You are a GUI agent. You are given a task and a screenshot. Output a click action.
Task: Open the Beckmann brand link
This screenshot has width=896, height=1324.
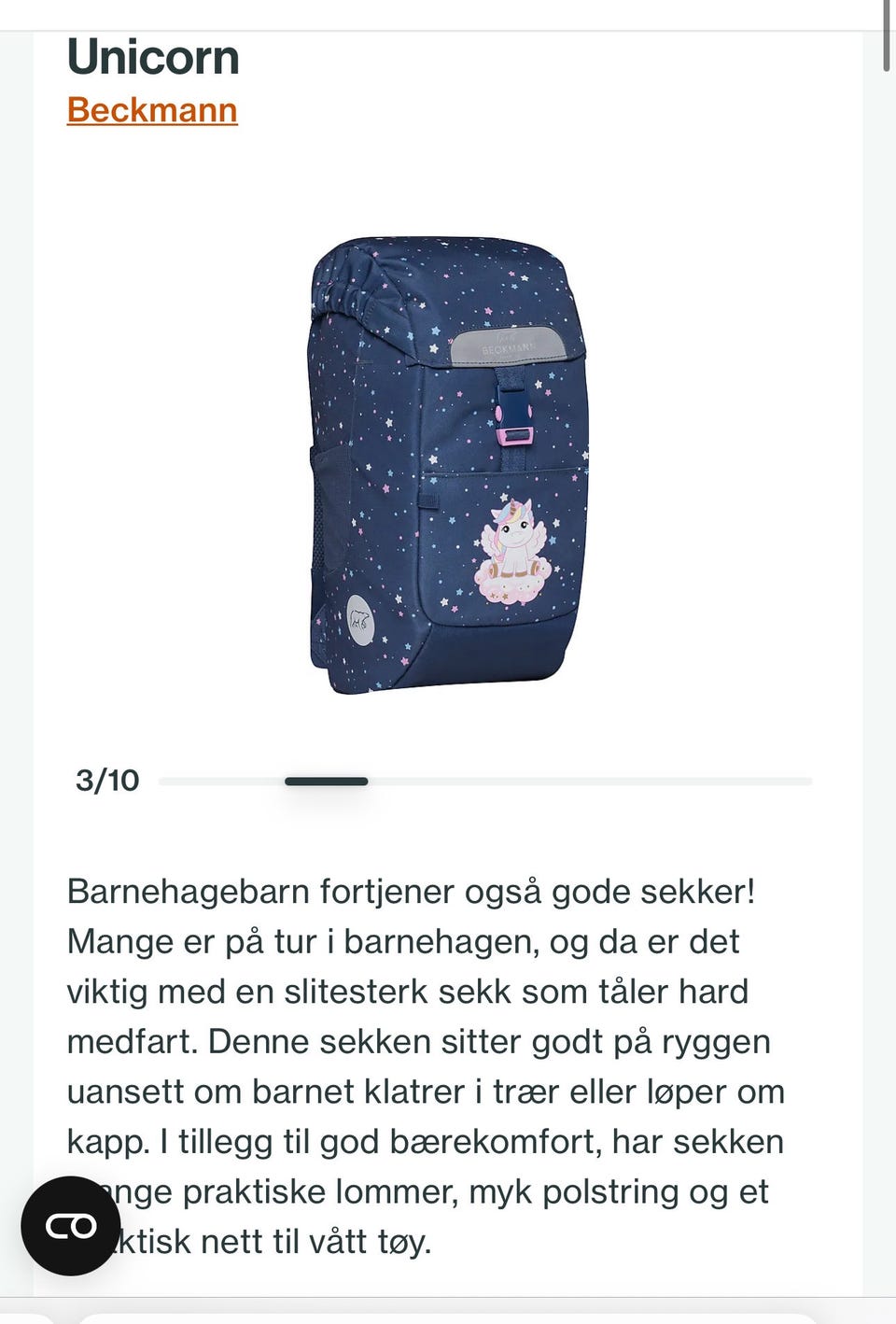point(152,109)
